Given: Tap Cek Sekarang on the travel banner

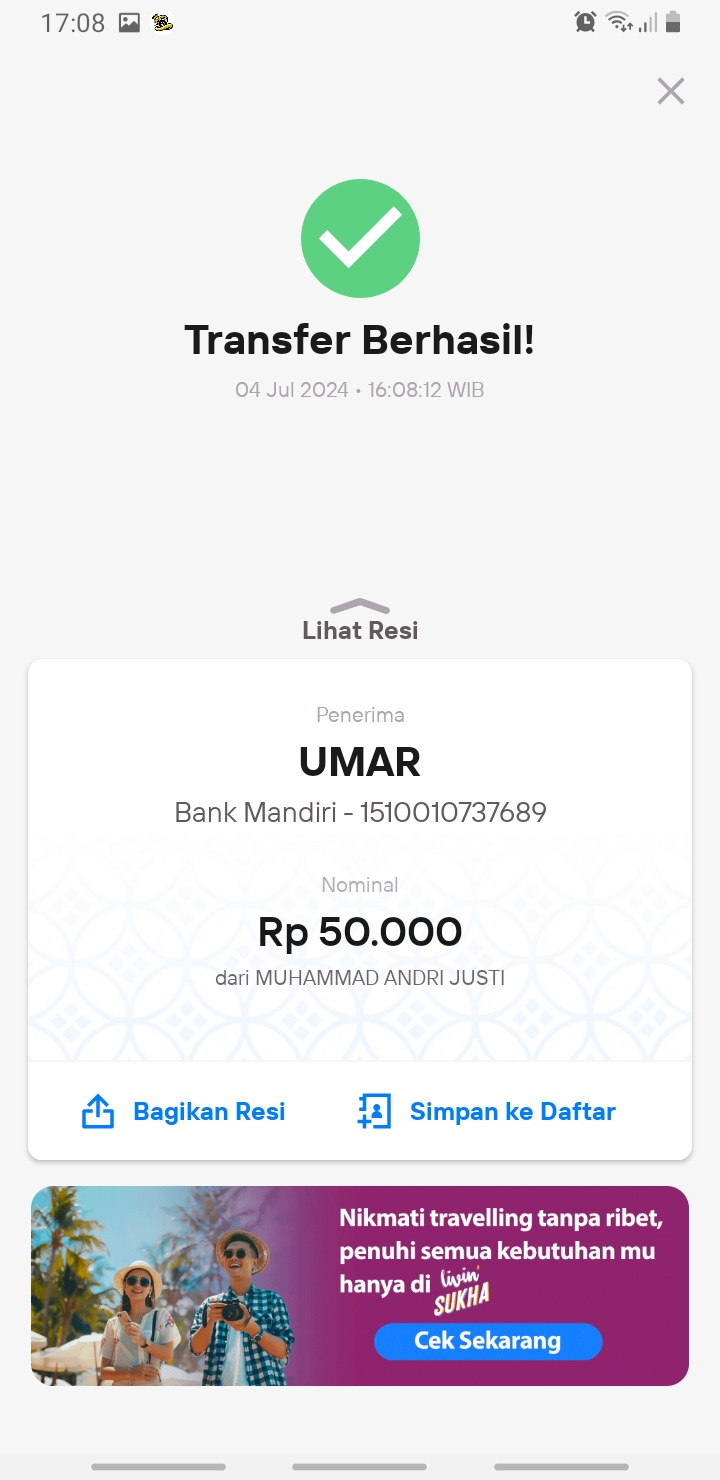Looking at the screenshot, I should pyautogui.click(x=488, y=1341).
